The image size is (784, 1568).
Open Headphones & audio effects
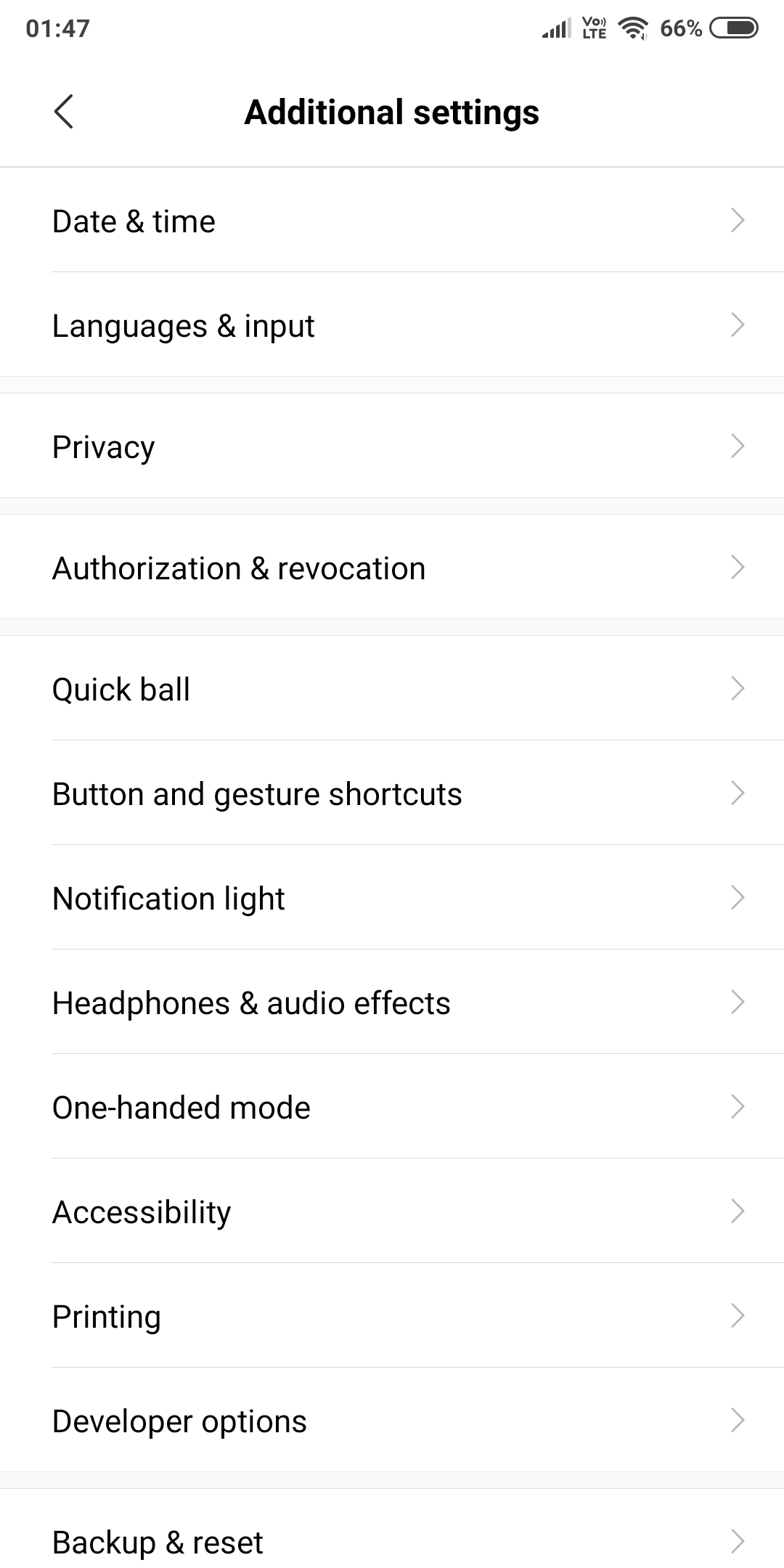(x=392, y=1002)
